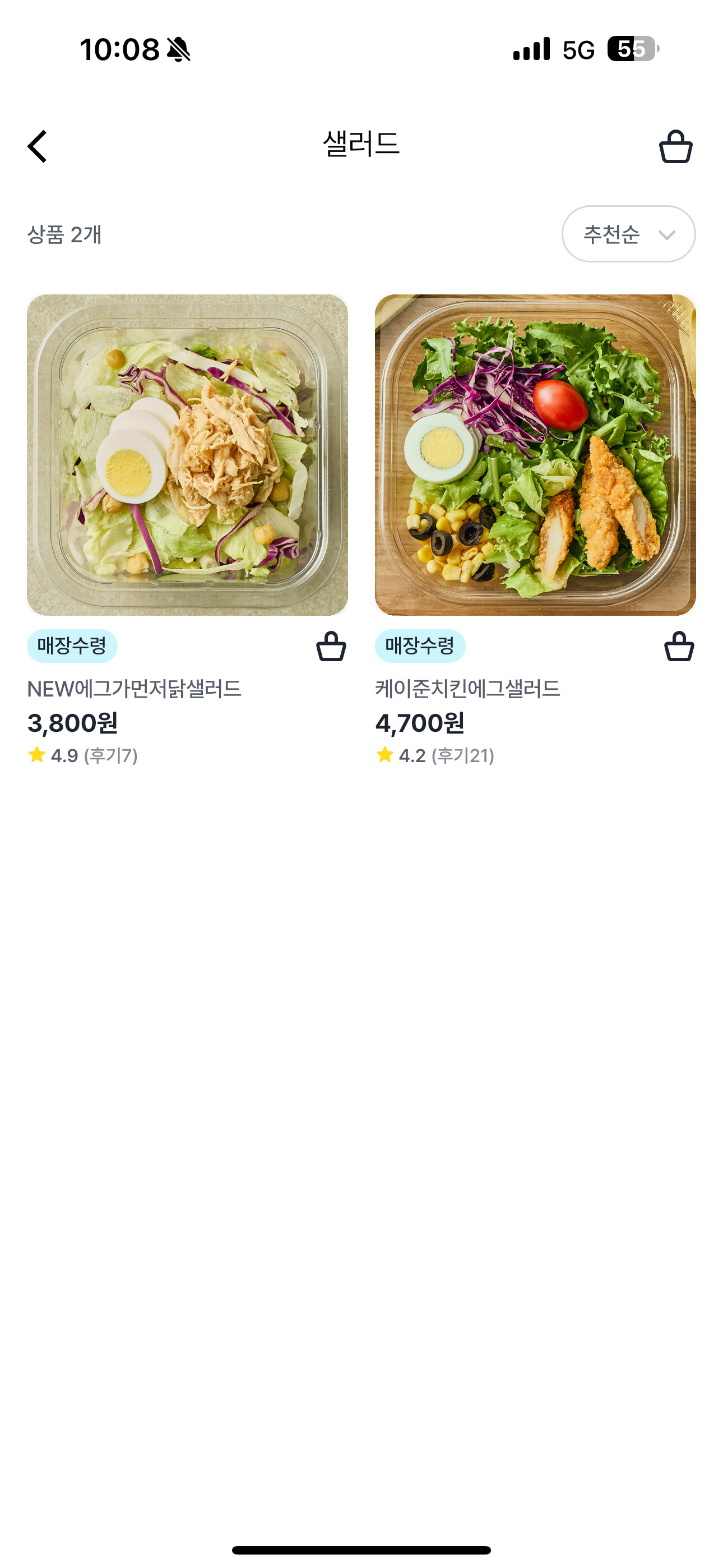Expand the 추천순 sort dropdown
The width and height of the screenshot is (723, 1568).
pos(628,234)
